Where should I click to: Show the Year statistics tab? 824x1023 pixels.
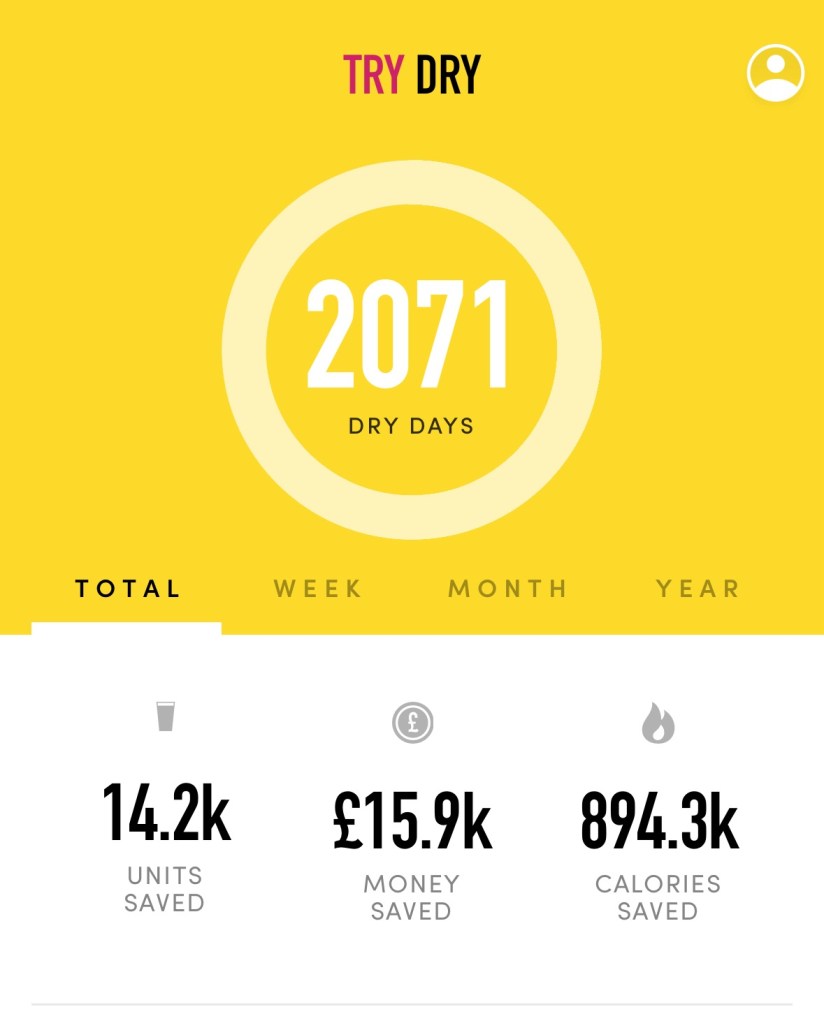tap(698, 589)
